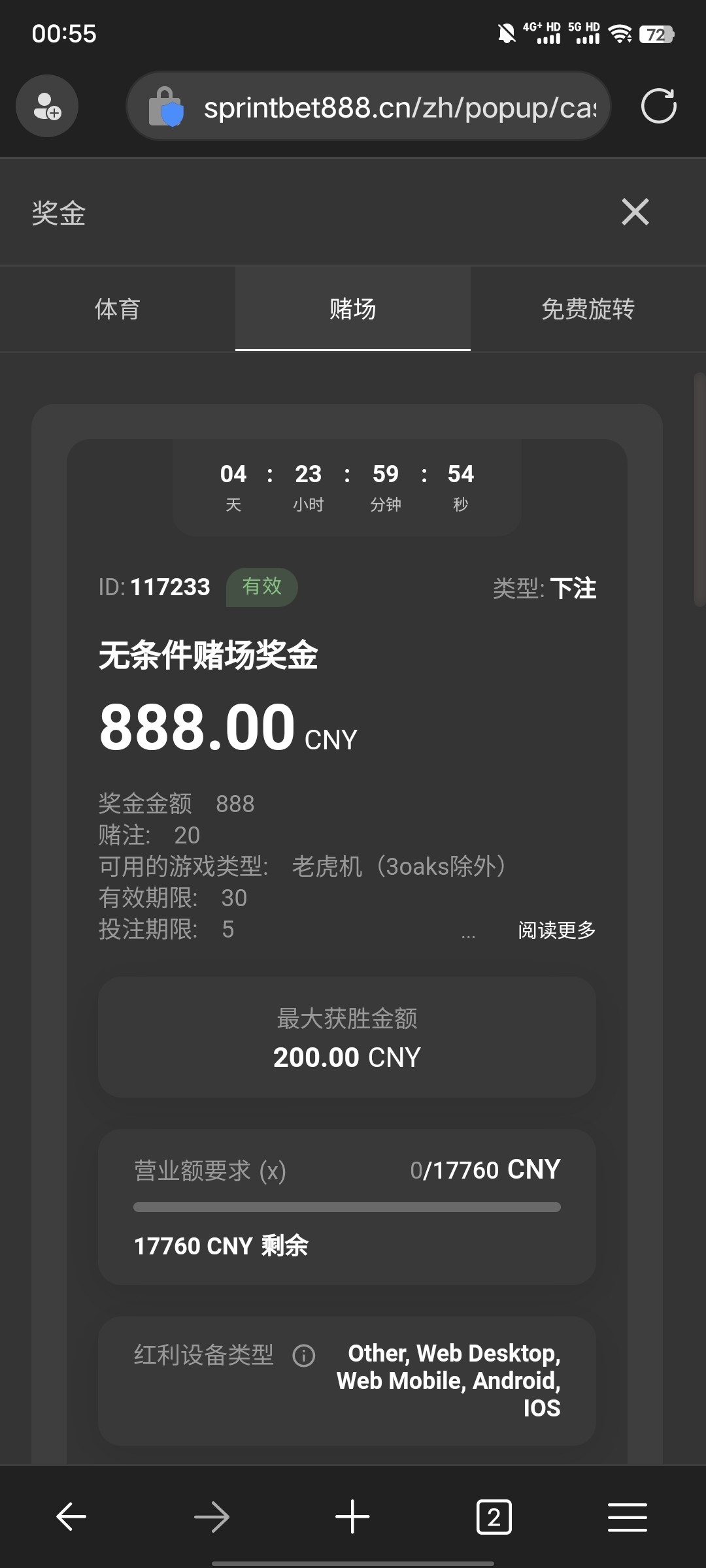
Task: Go forward to the next page
Action: (x=212, y=1516)
